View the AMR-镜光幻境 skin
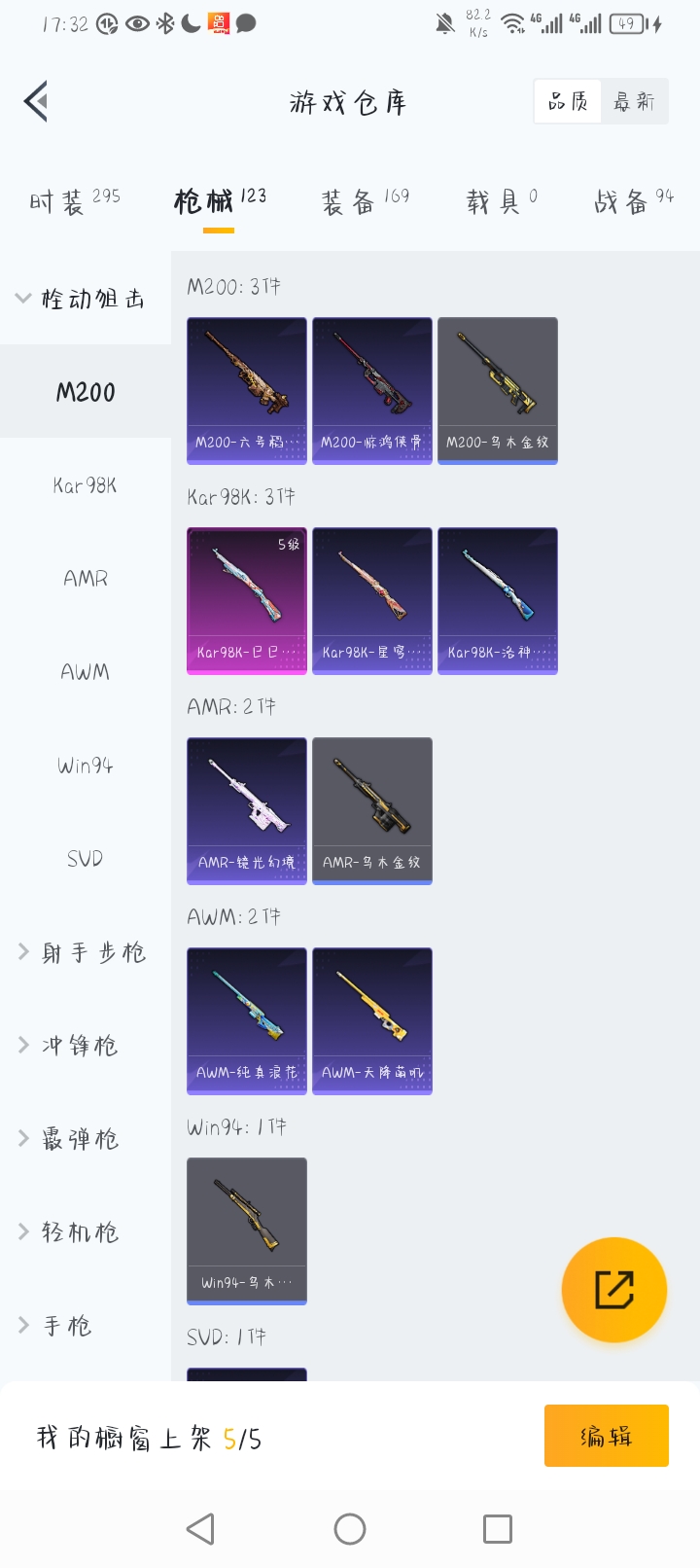Screen dimensions: 700x1568 [247, 810]
